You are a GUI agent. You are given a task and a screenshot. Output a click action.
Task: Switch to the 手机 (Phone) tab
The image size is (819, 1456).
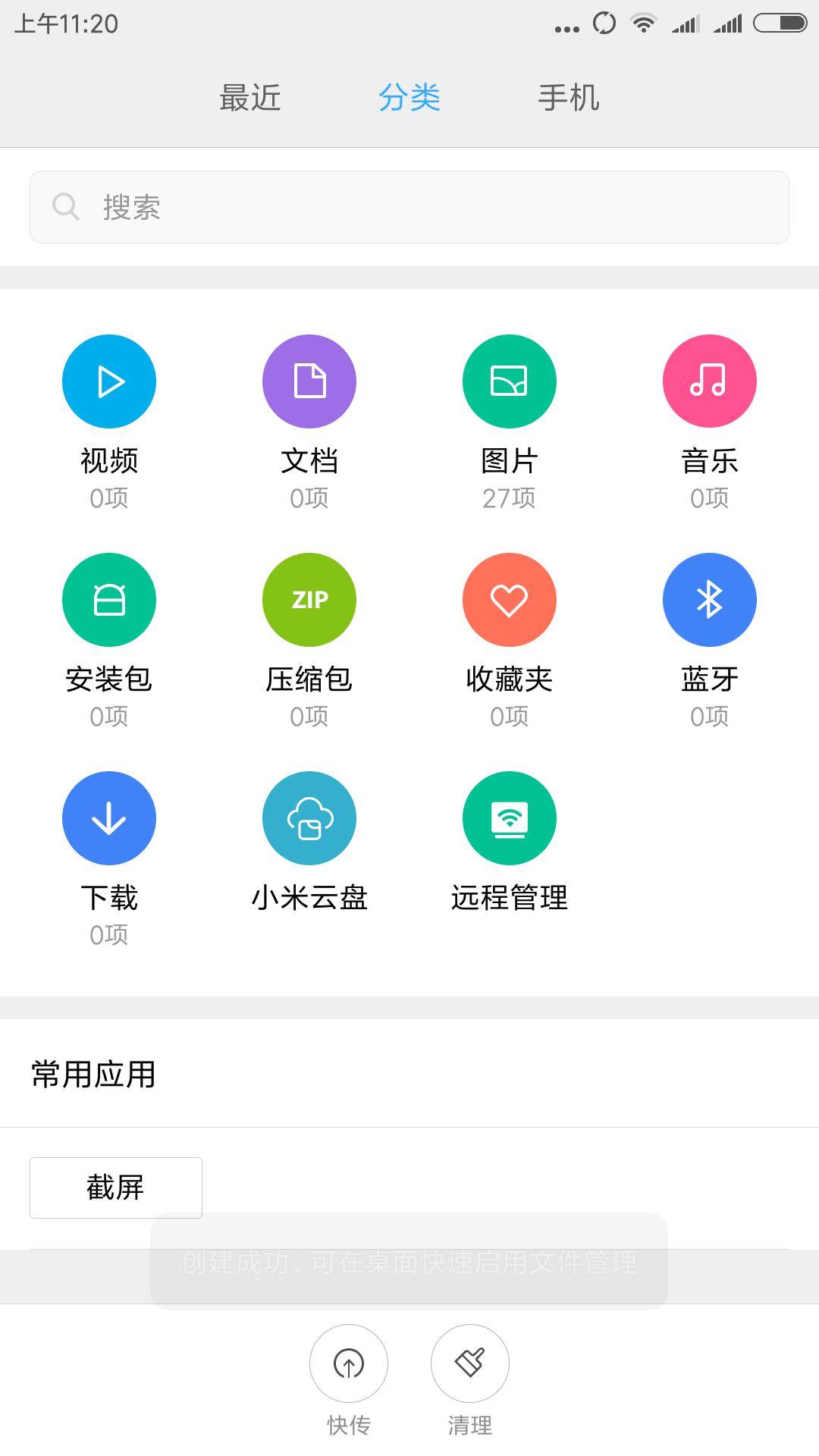pyautogui.click(x=569, y=97)
